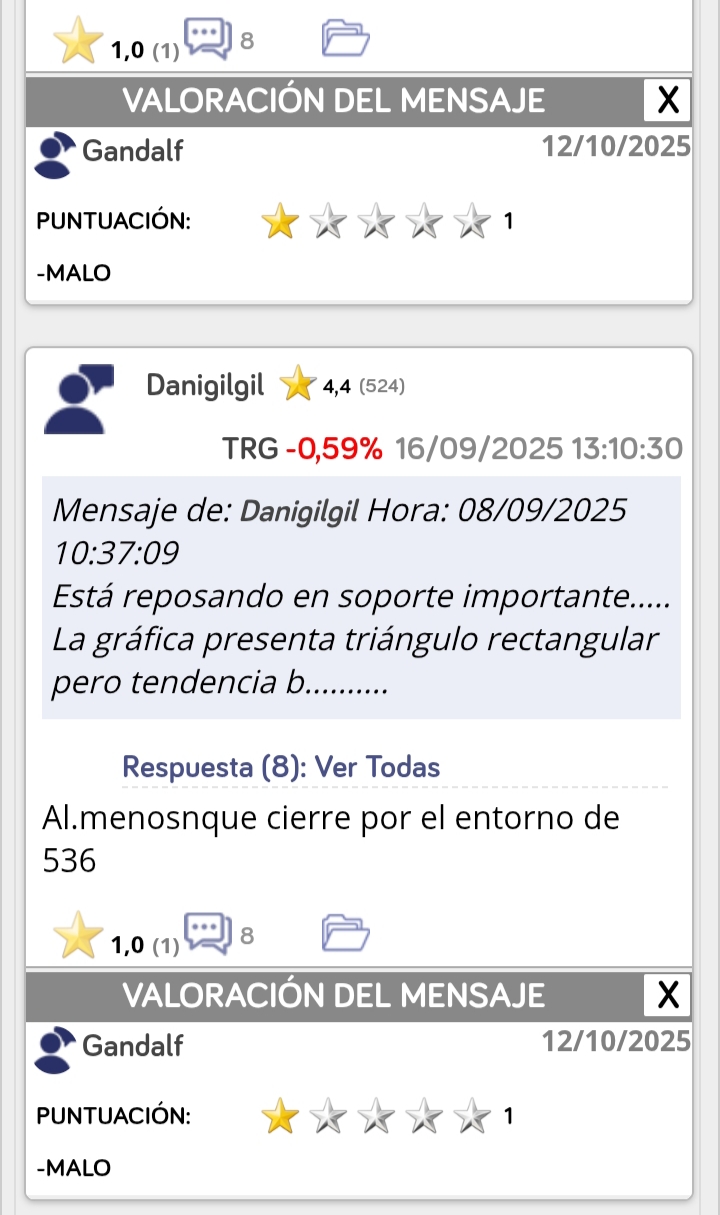720x1215 pixels.
Task: Rate Danigilgil's message with the star icon
Action: click(78, 938)
